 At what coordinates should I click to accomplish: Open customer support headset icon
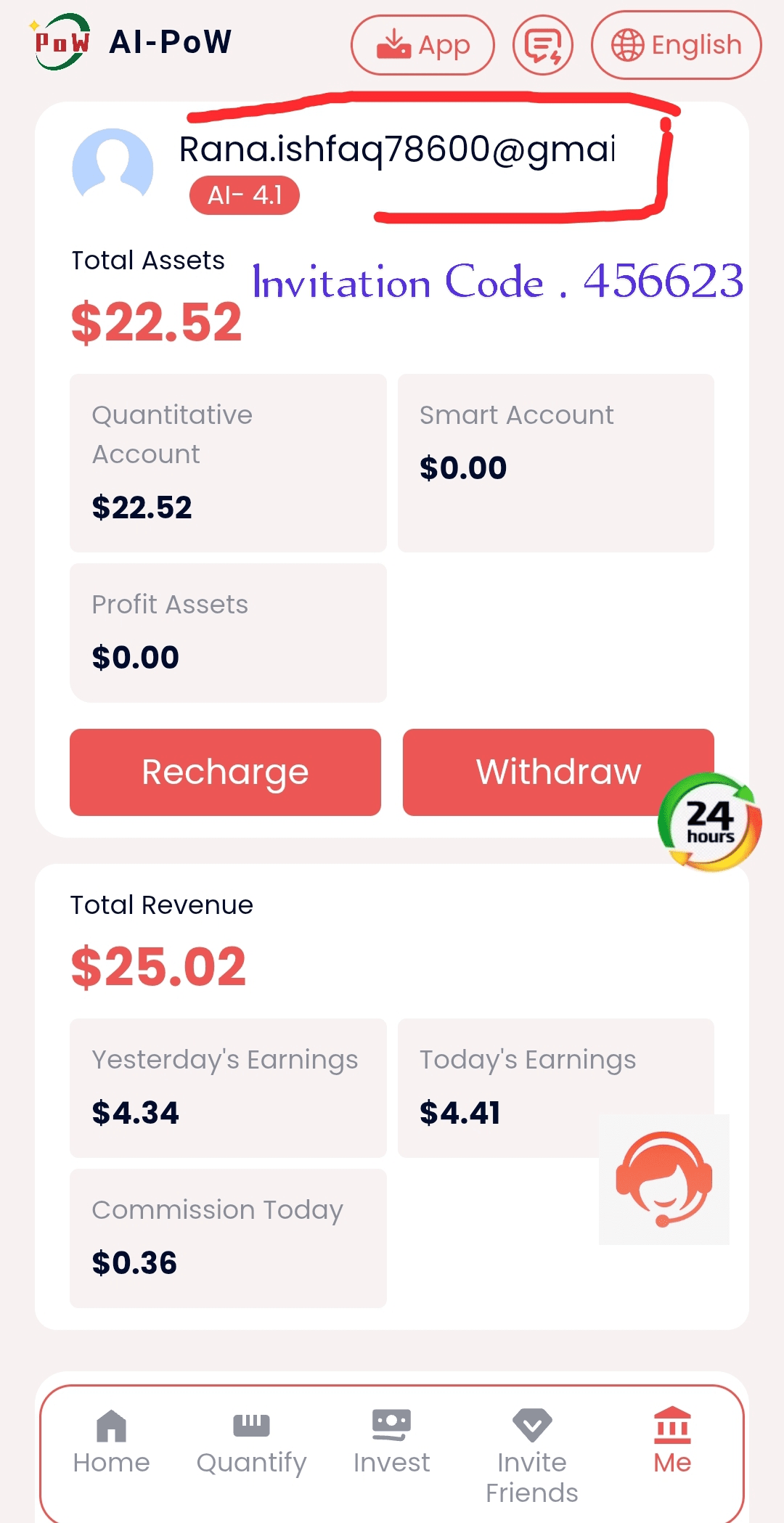[x=664, y=1179]
